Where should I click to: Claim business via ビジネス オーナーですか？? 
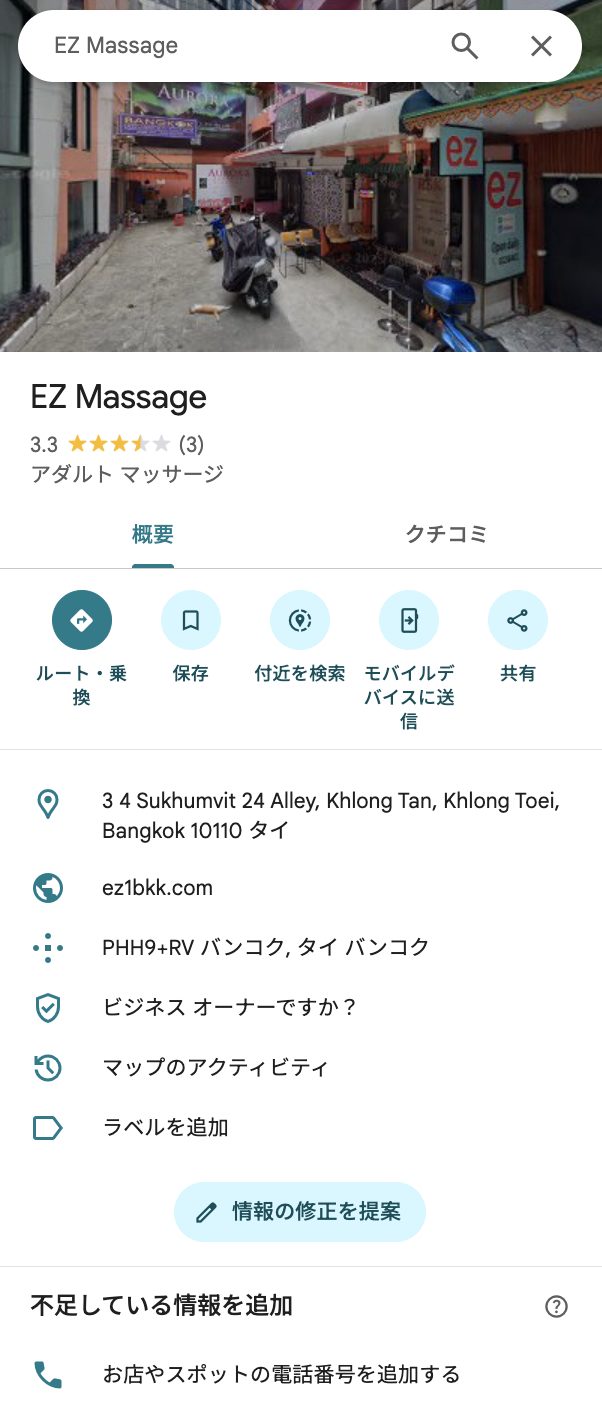[x=230, y=1007]
